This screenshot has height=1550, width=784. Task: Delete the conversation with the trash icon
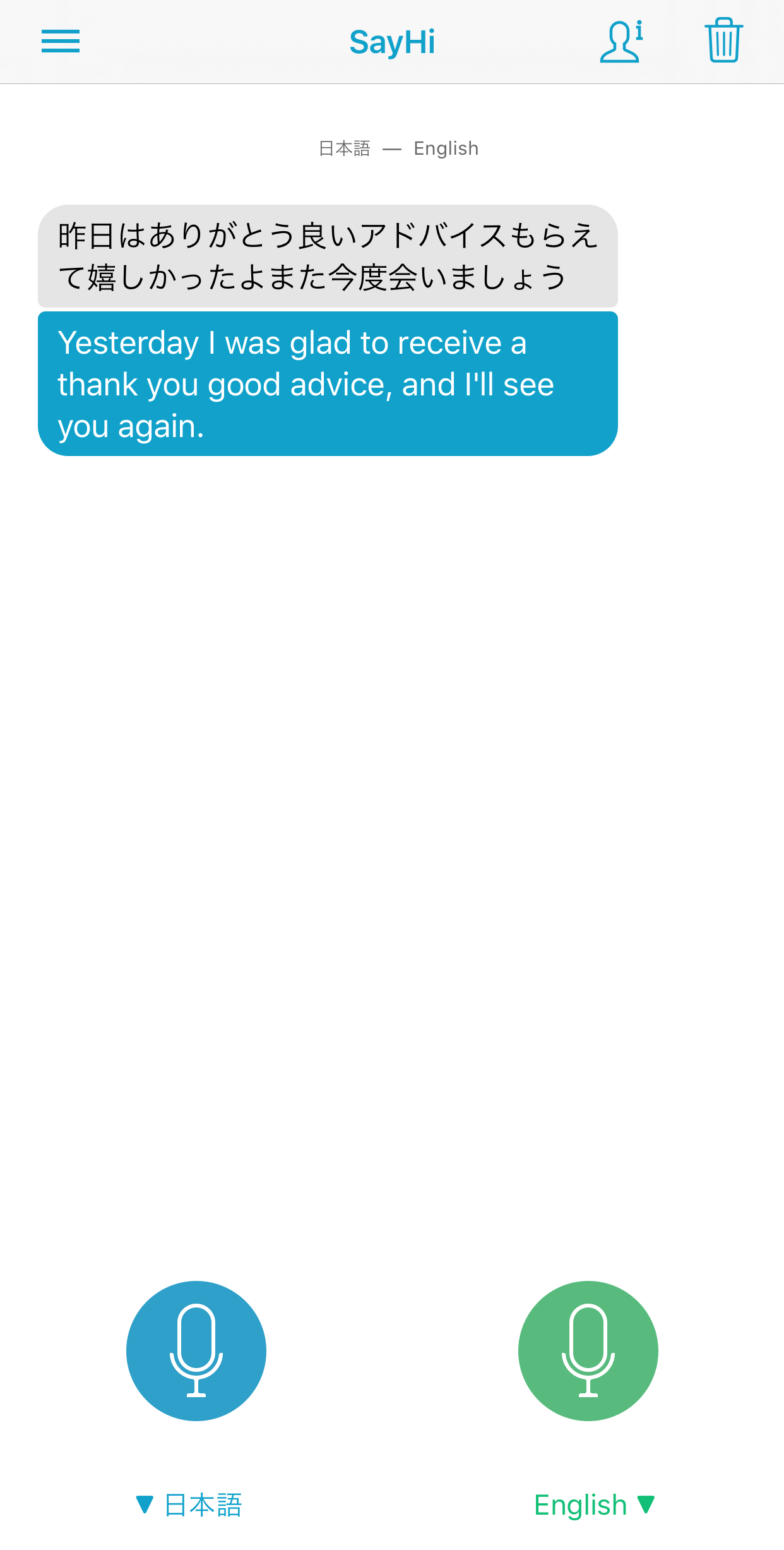point(723,40)
